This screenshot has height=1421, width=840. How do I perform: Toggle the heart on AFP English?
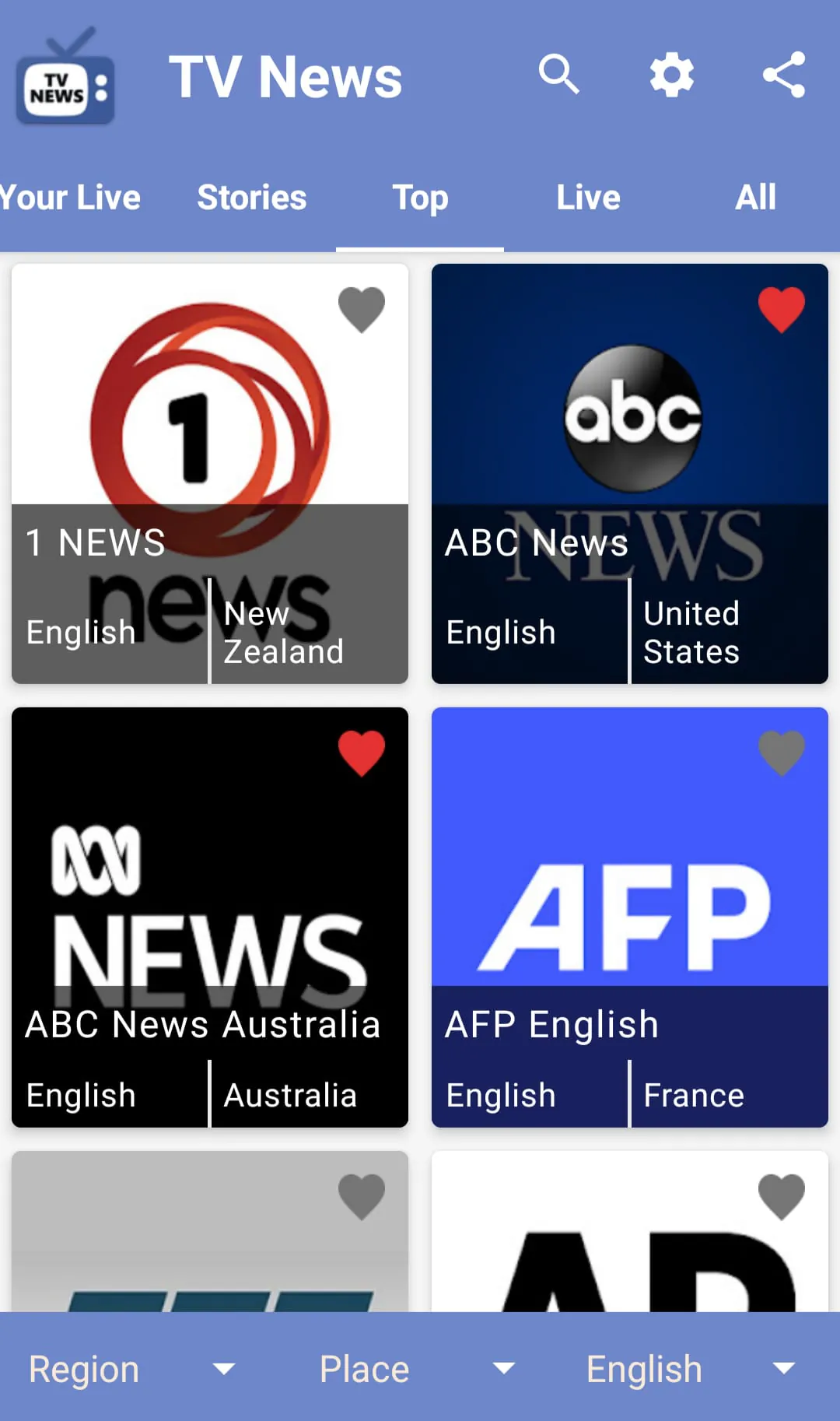782,753
